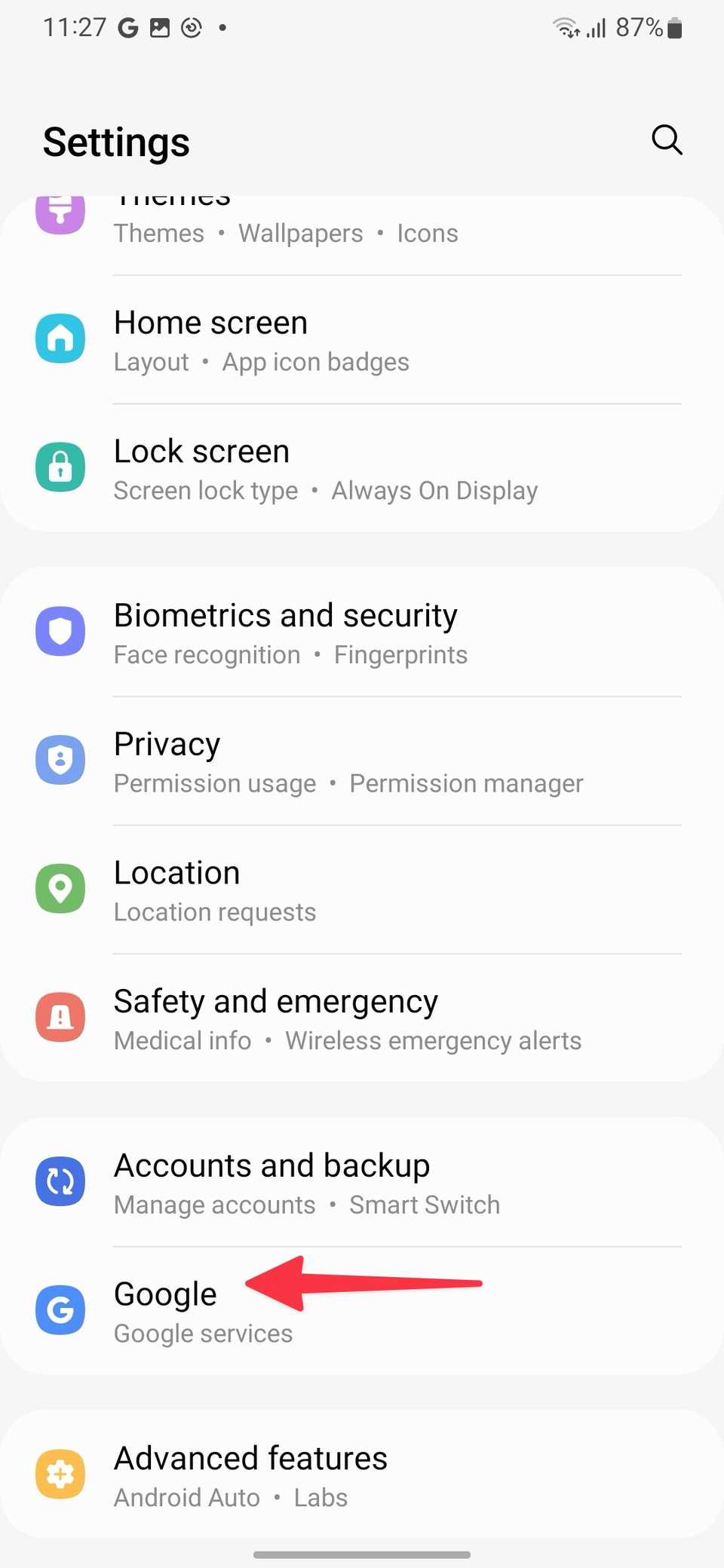Select the Privacy settings icon
The height and width of the screenshot is (1568, 724).
(x=60, y=760)
